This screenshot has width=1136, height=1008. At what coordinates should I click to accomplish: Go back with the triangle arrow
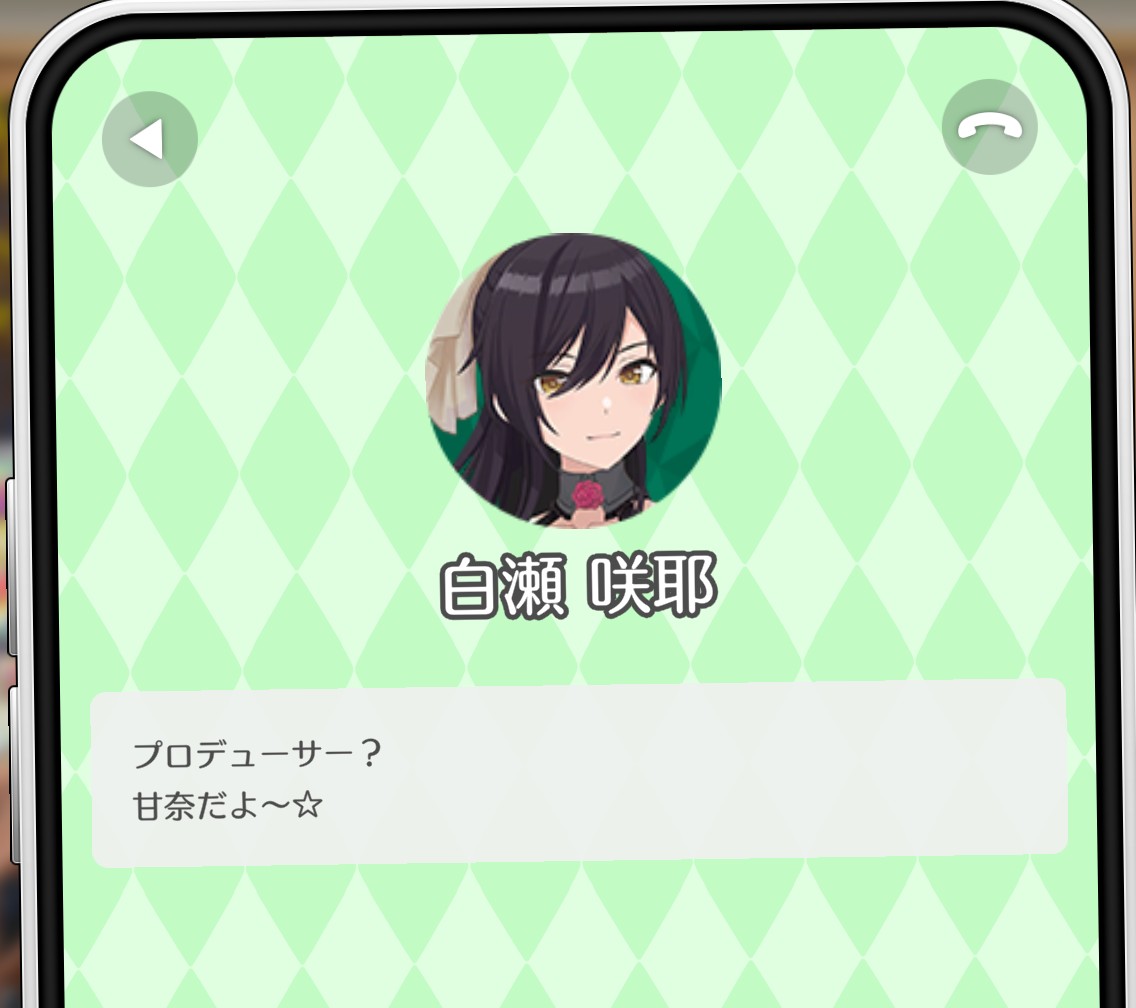tap(150, 139)
